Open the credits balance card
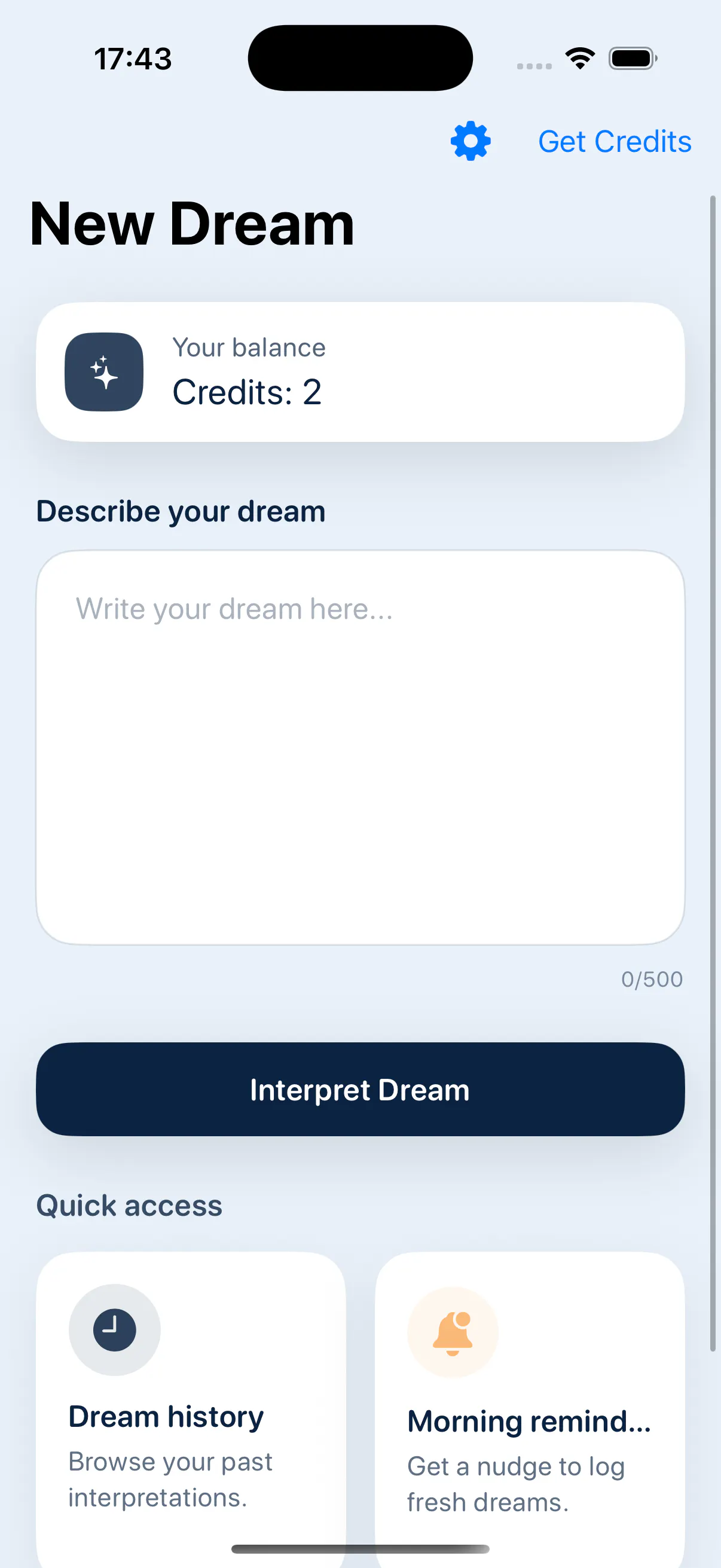Viewport: 721px width, 1568px height. pyautogui.click(x=360, y=372)
